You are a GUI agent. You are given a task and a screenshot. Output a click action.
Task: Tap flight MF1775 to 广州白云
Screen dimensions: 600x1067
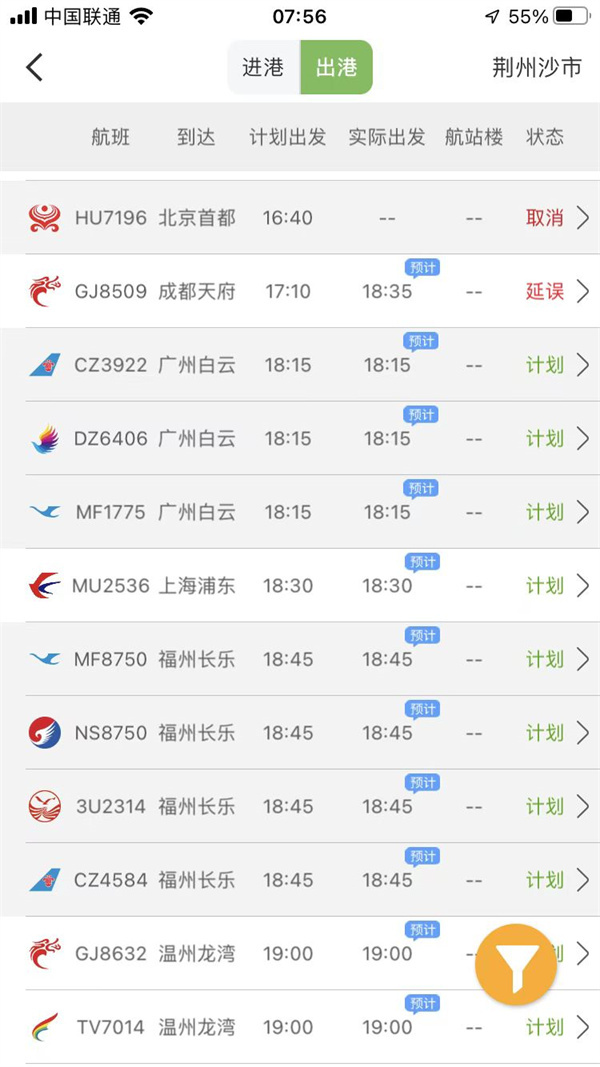click(300, 512)
